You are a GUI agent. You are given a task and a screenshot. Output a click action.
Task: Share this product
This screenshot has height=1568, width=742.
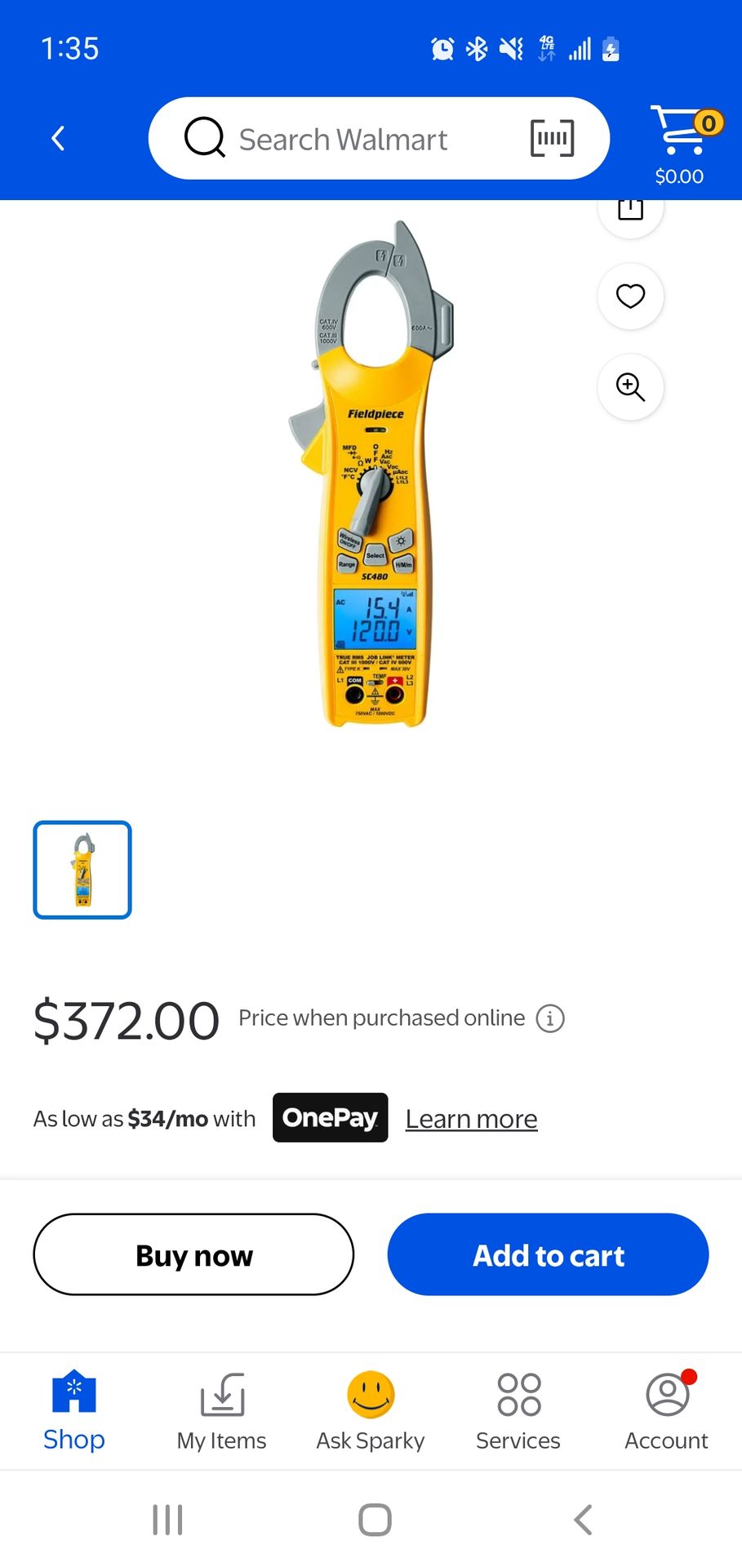(630, 212)
